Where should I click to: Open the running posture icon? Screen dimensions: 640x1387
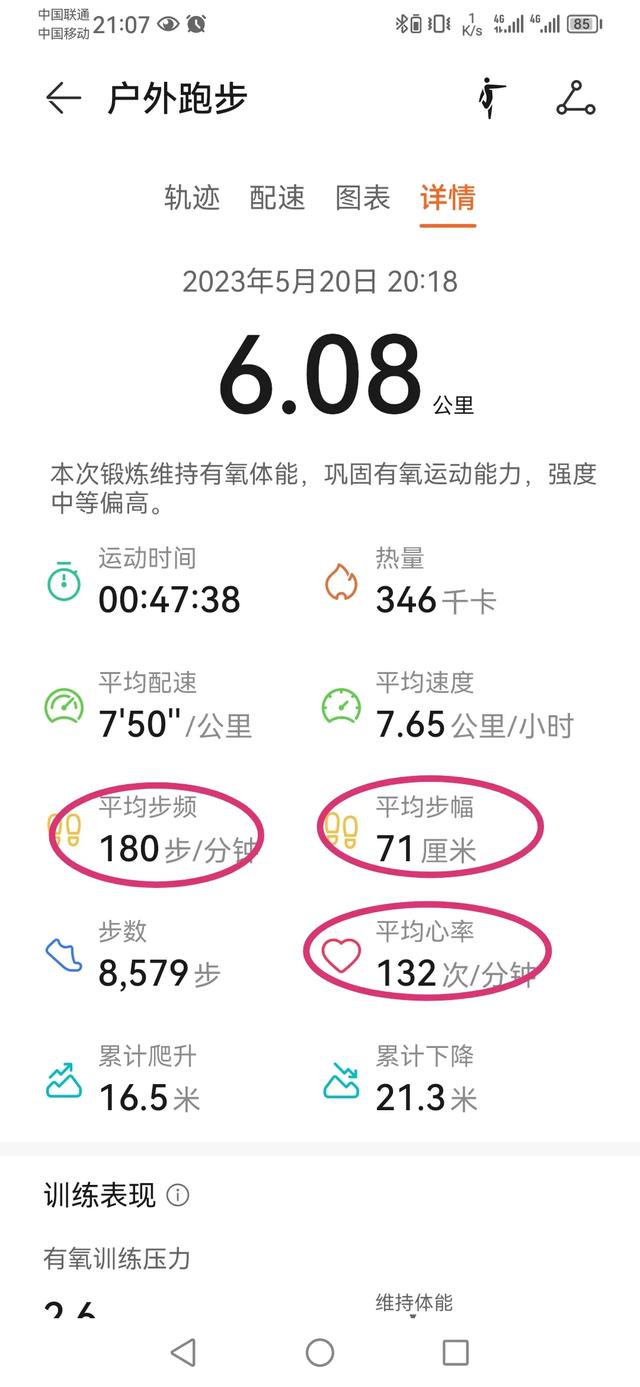491,98
